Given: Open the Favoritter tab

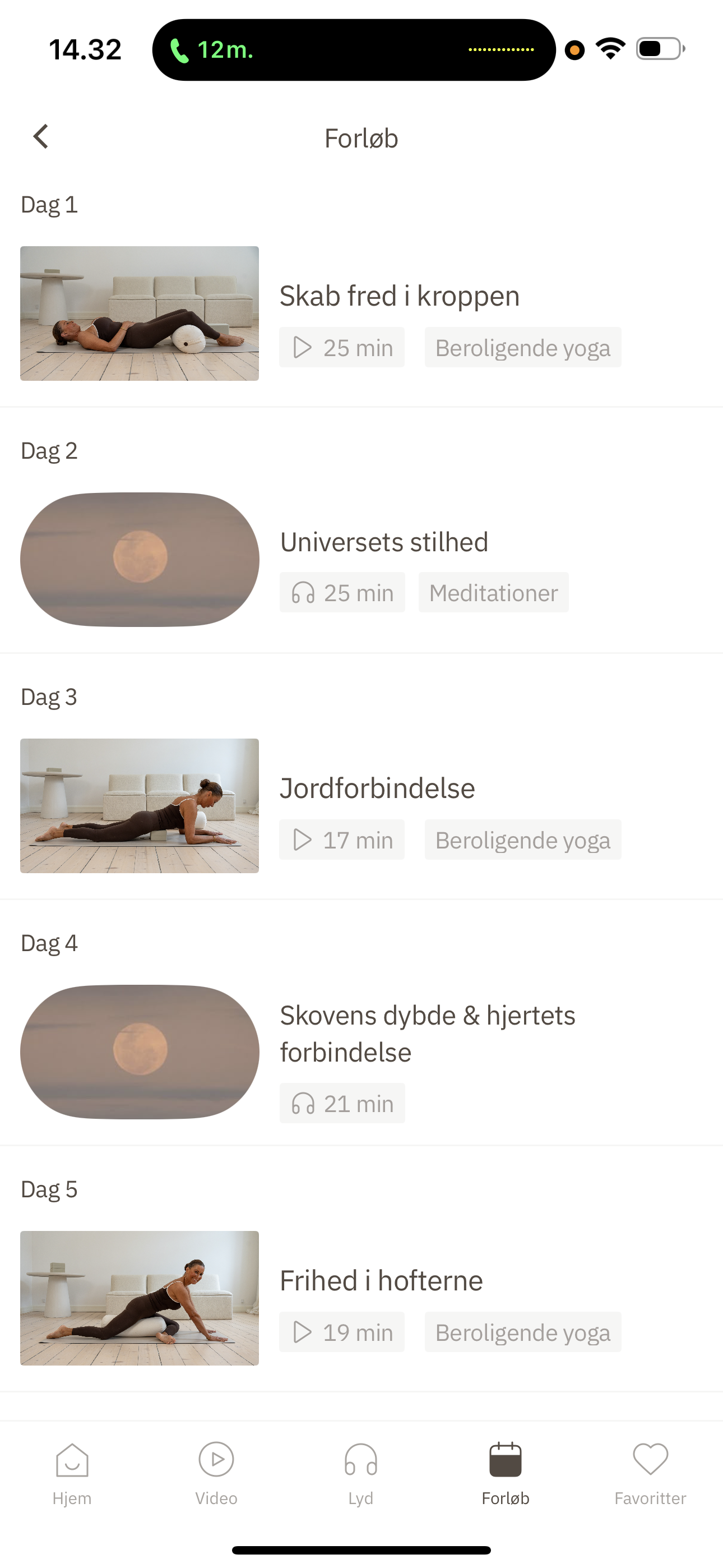Looking at the screenshot, I should point(650,1472).
